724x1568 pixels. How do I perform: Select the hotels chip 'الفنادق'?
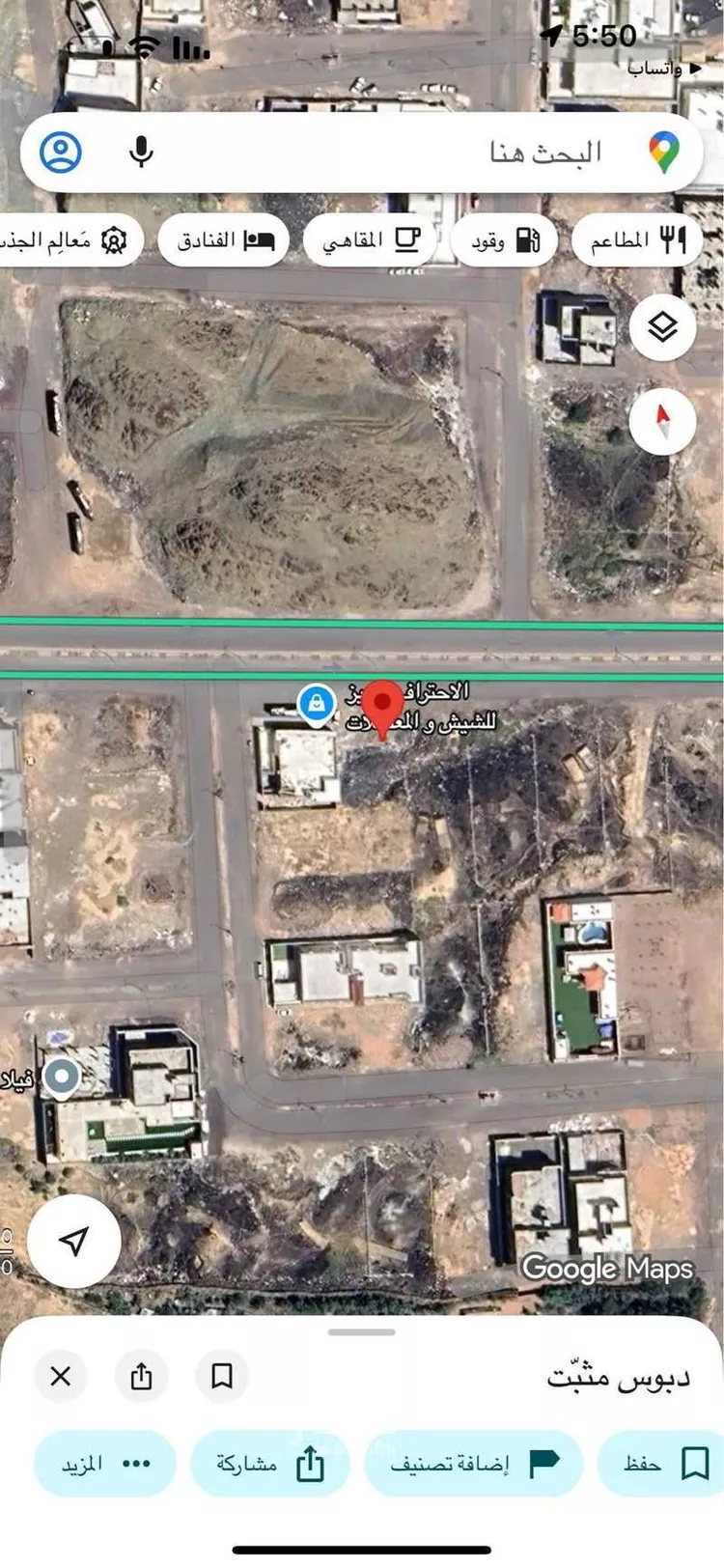click(x=224, y=239)
